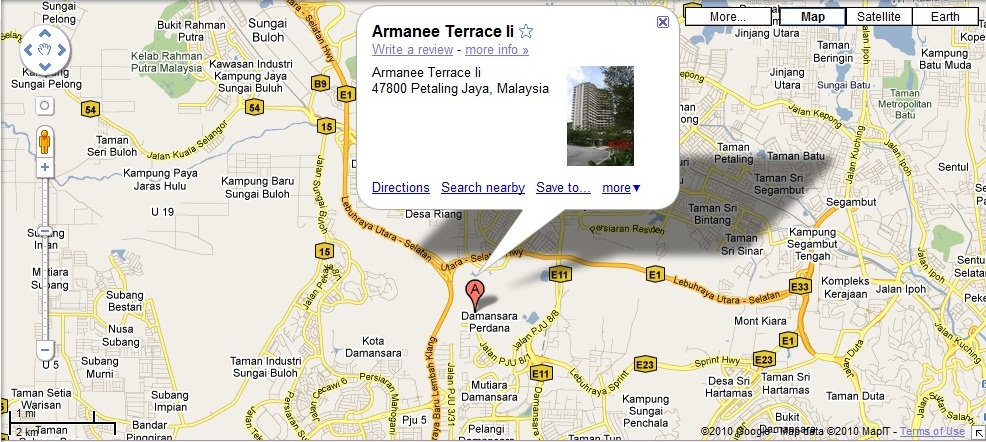Screen dimensions: 986x442
Task: Open the Save to option
Action: tap(563, 187)
